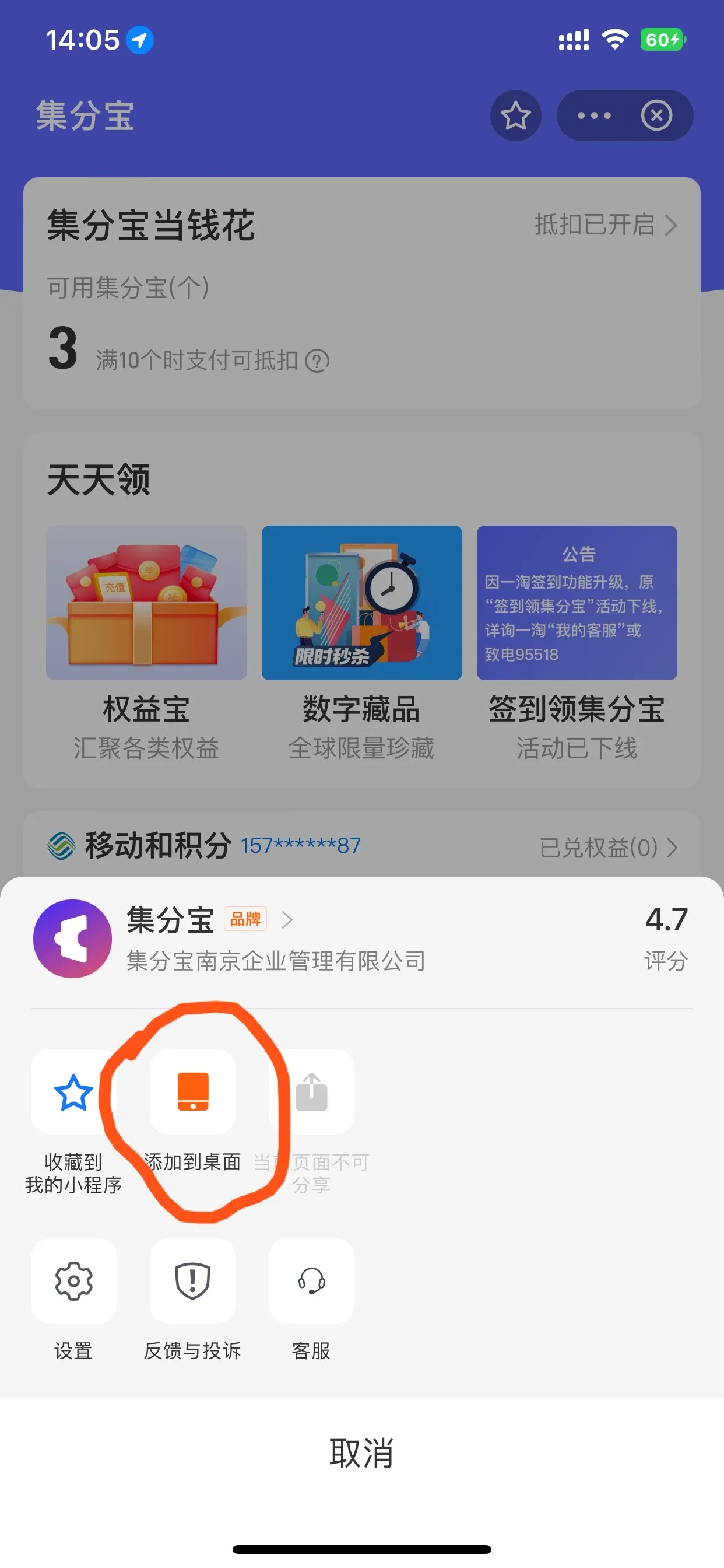
Task: Open 设置 gear option
Action: click(73, 1280)
